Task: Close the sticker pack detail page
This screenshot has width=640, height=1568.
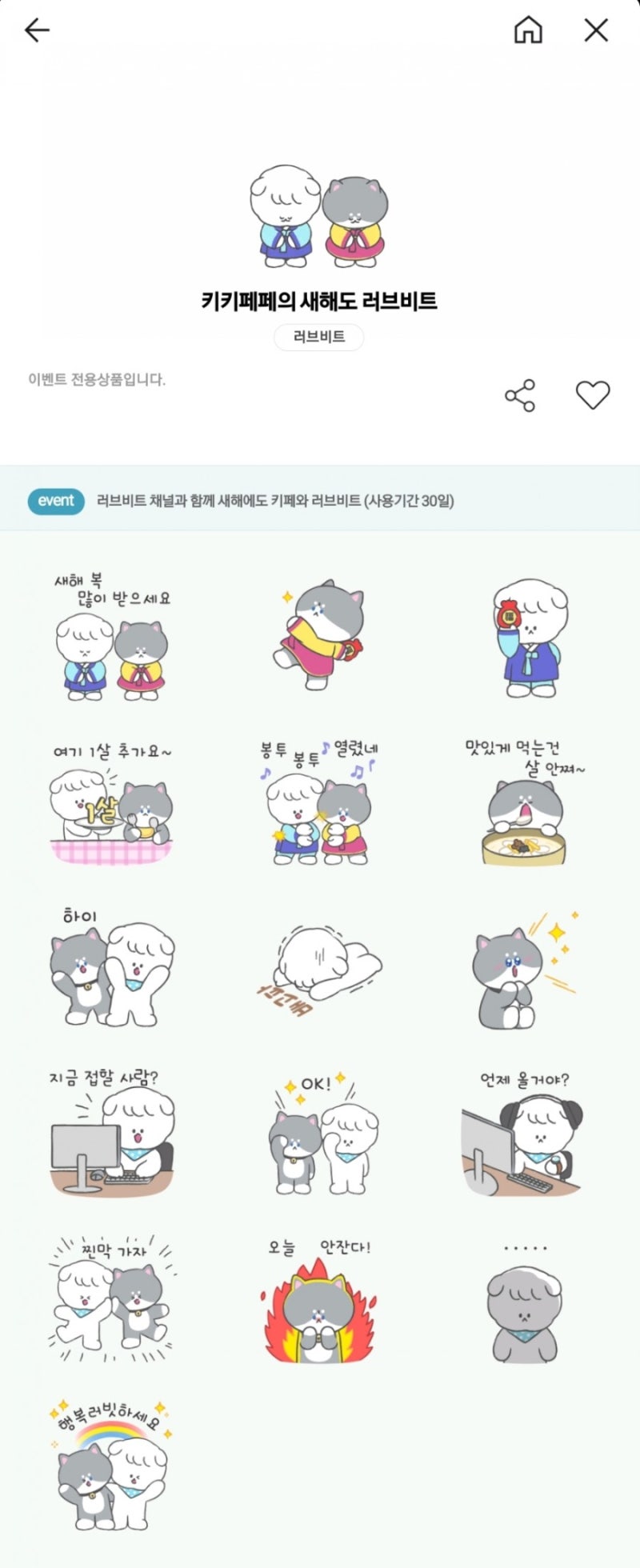Action: [595, 30]
